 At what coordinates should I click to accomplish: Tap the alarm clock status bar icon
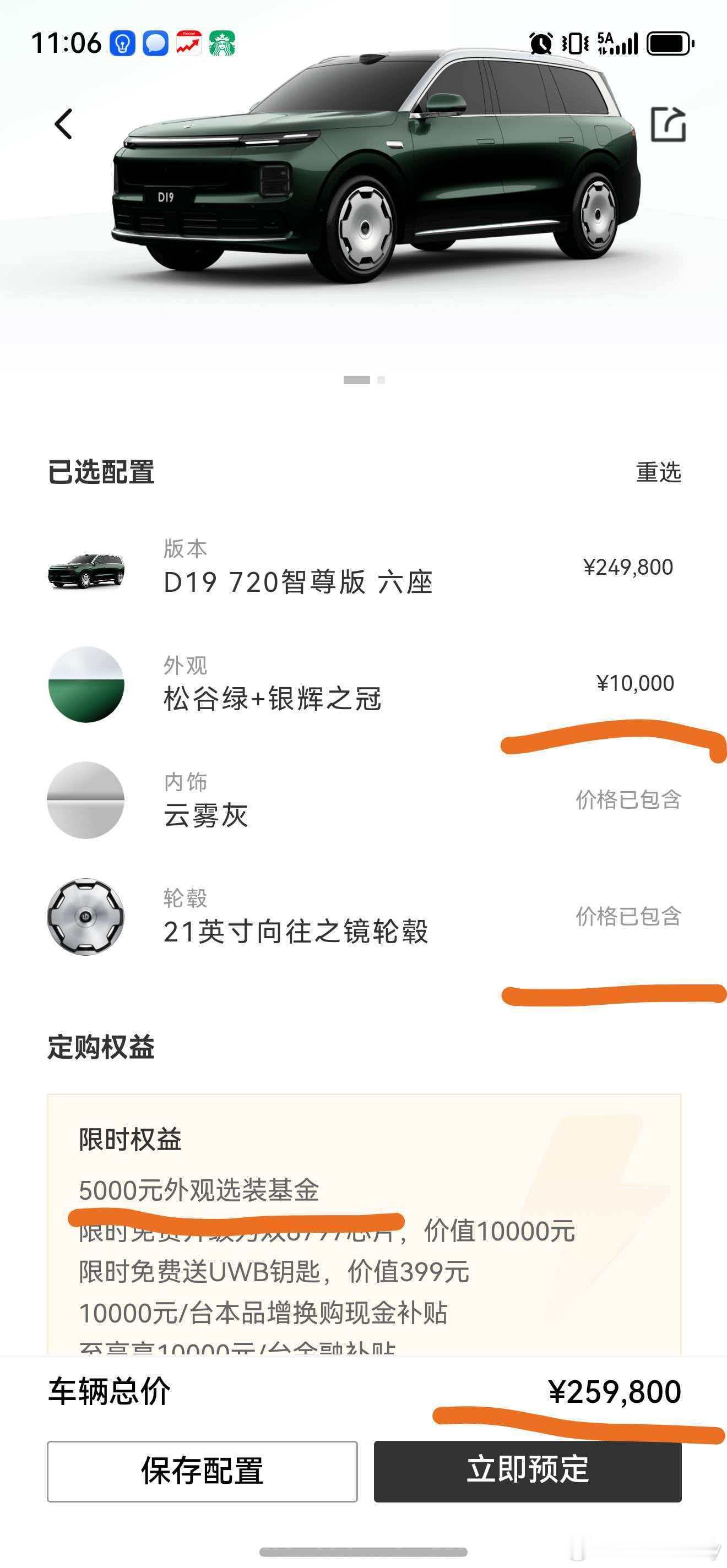pos(541,42)
